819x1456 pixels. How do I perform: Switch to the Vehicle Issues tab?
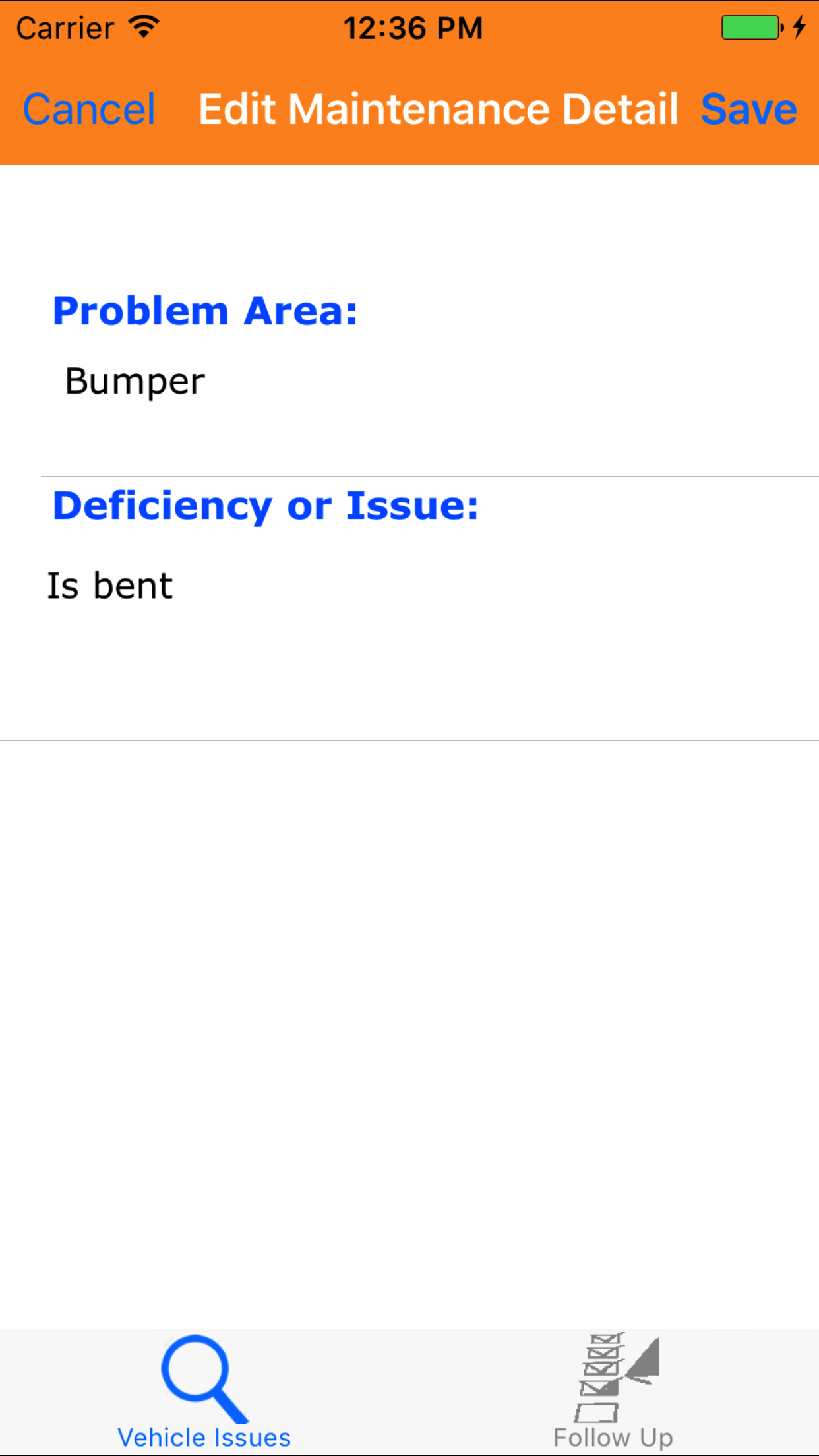pos(204,1391)
